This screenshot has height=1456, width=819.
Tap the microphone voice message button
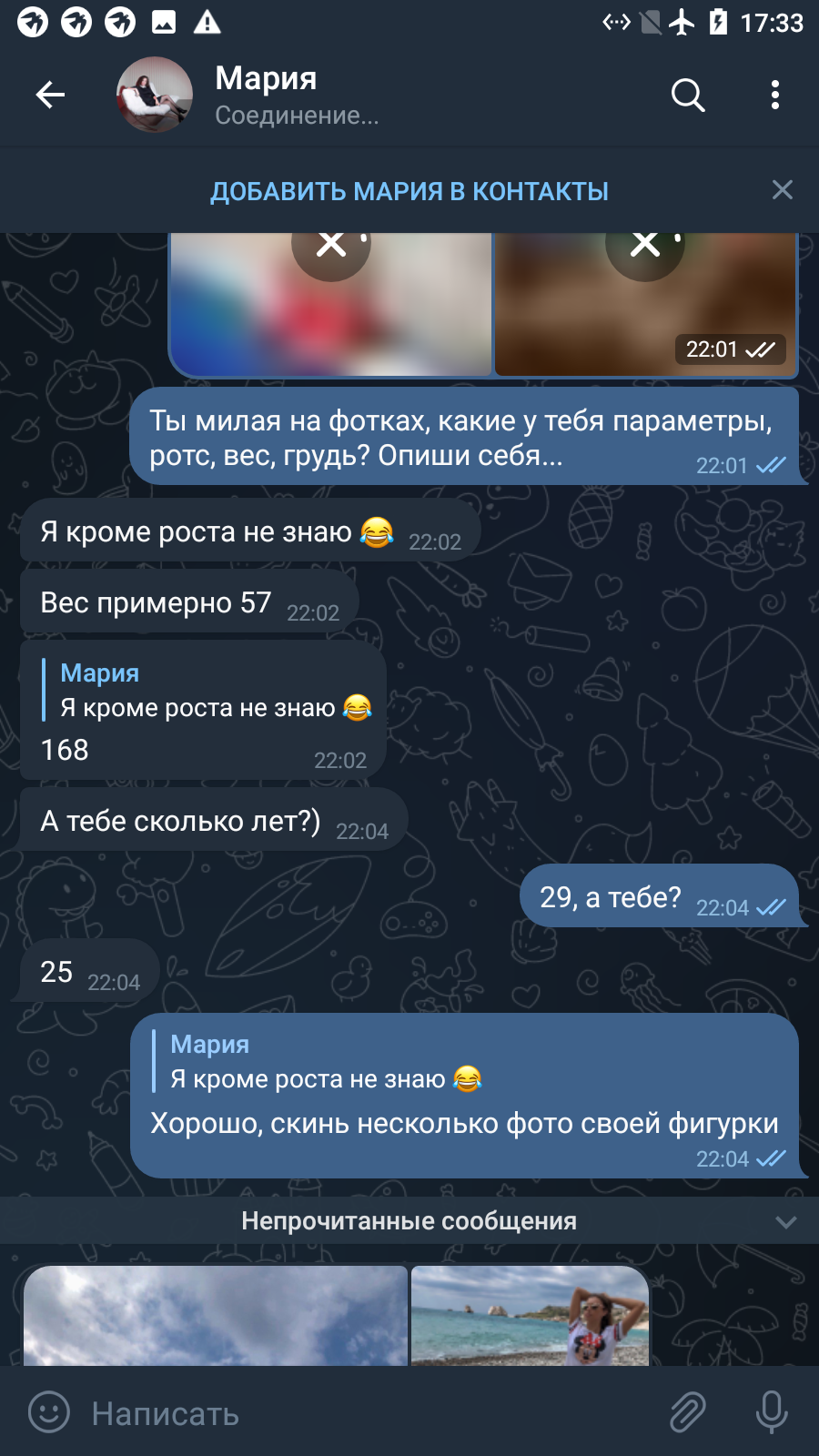click(772, 1412)
